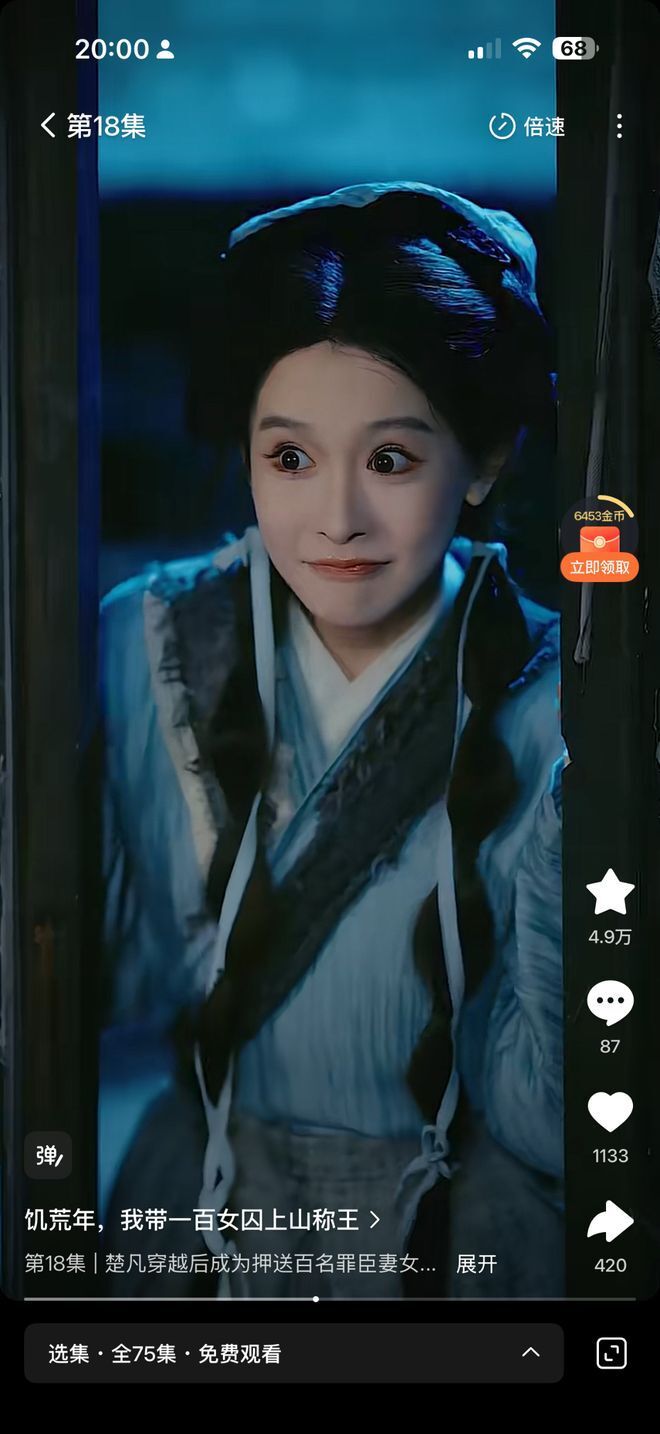Favorite this drama with the star icon
Image resolution: width=660 pixels, height=1434 pixels.
[610, 893]
